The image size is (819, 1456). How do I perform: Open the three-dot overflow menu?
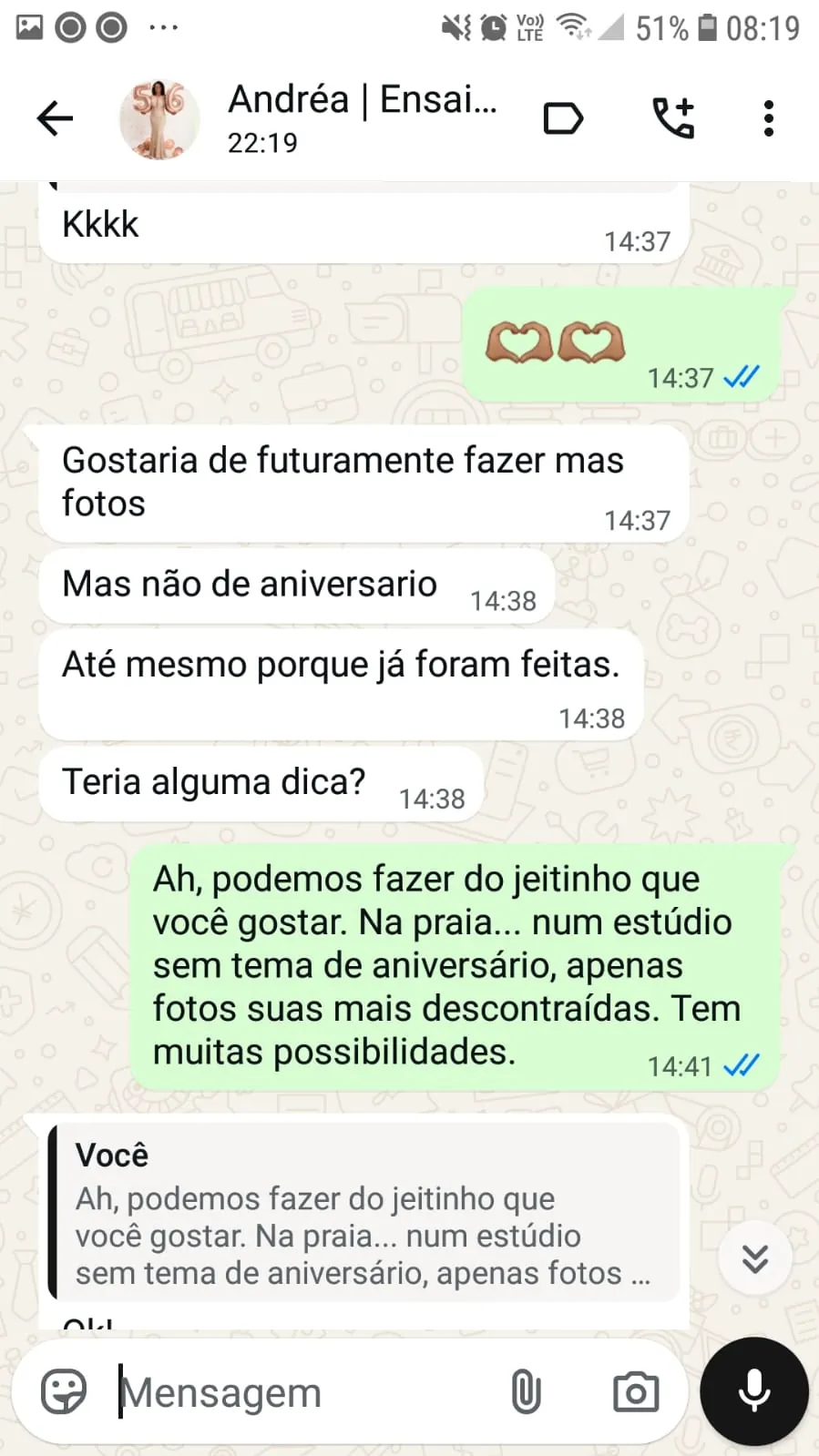coord(770,117)
